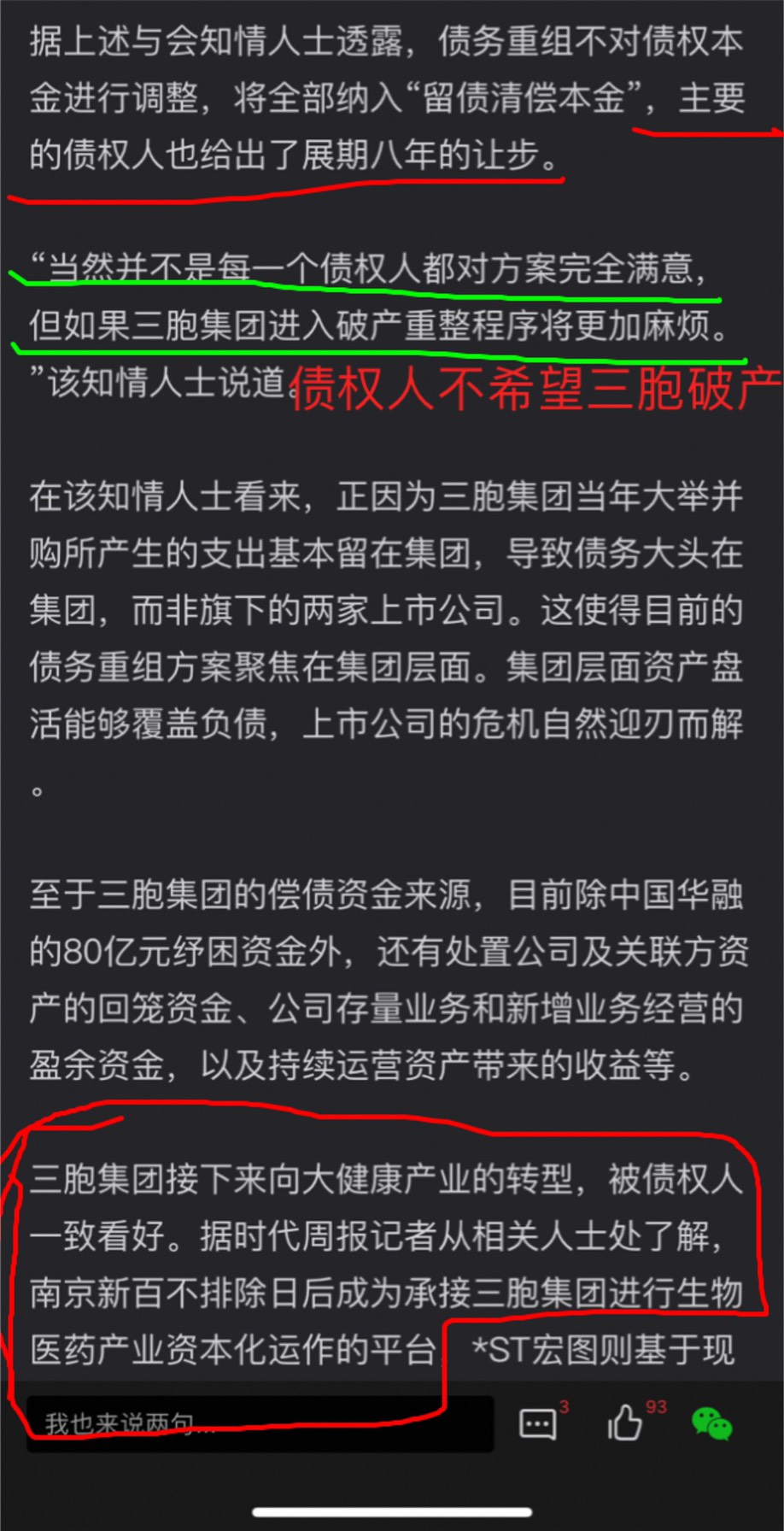
Task: Tap the comment box to write a reply
Action: point(260,1423)
